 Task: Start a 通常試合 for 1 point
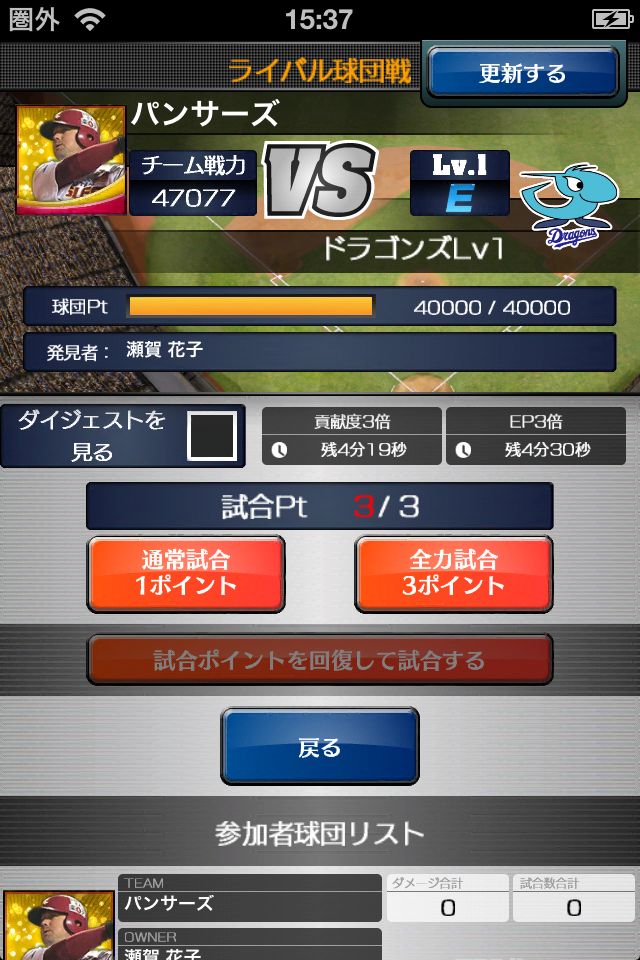(186, 574)
